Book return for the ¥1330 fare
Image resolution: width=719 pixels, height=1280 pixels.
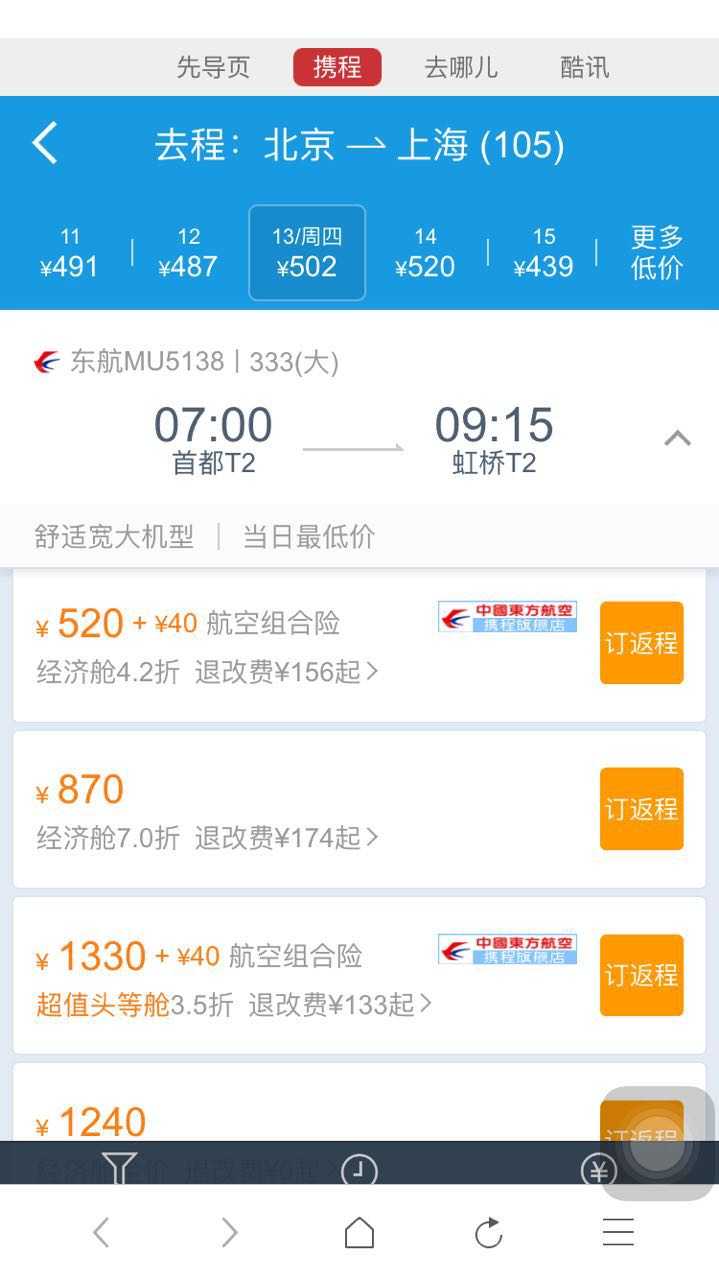click(641, 975)
